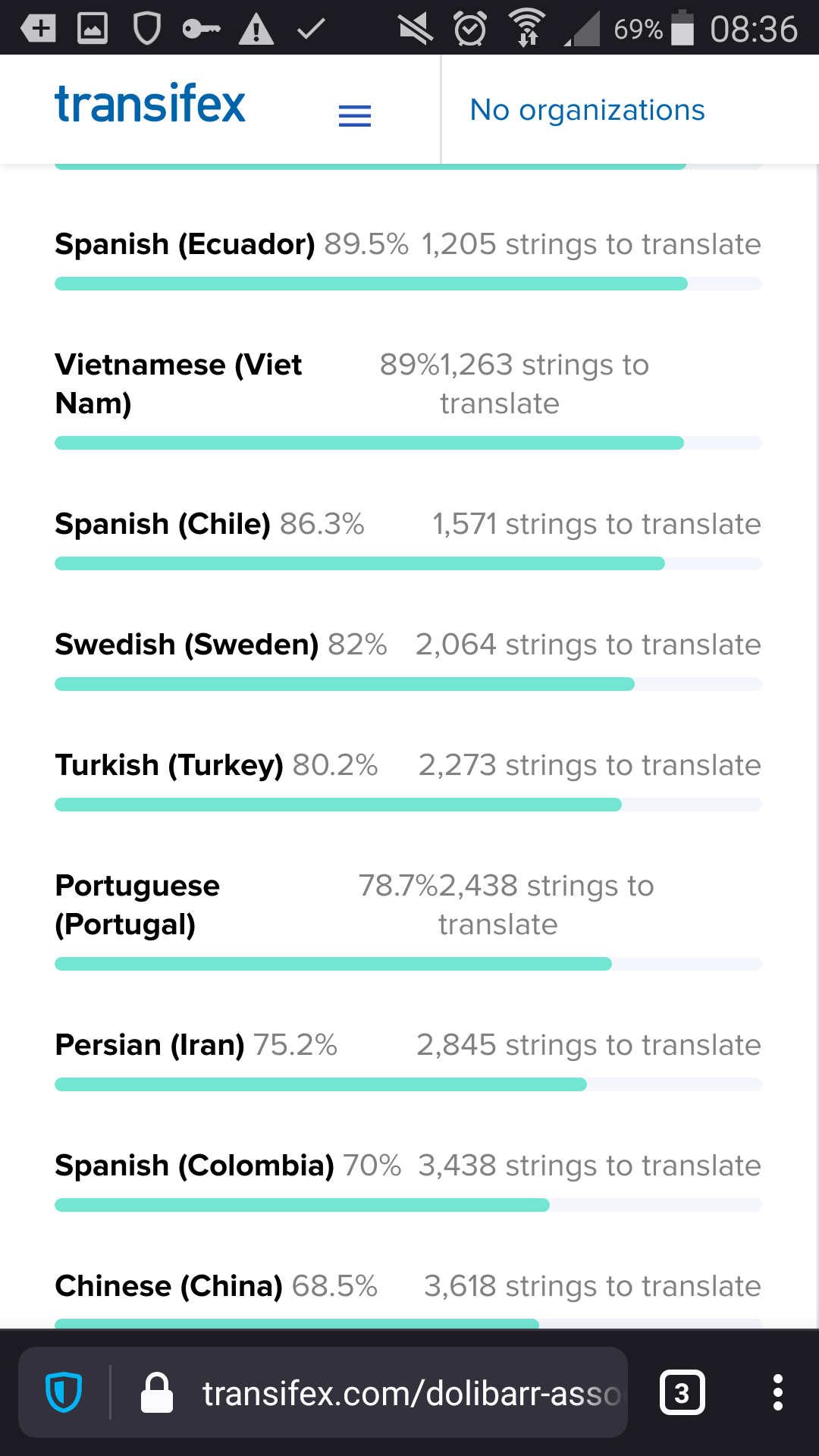Open Portuguese (Portugal) language row

coord(408,919)
